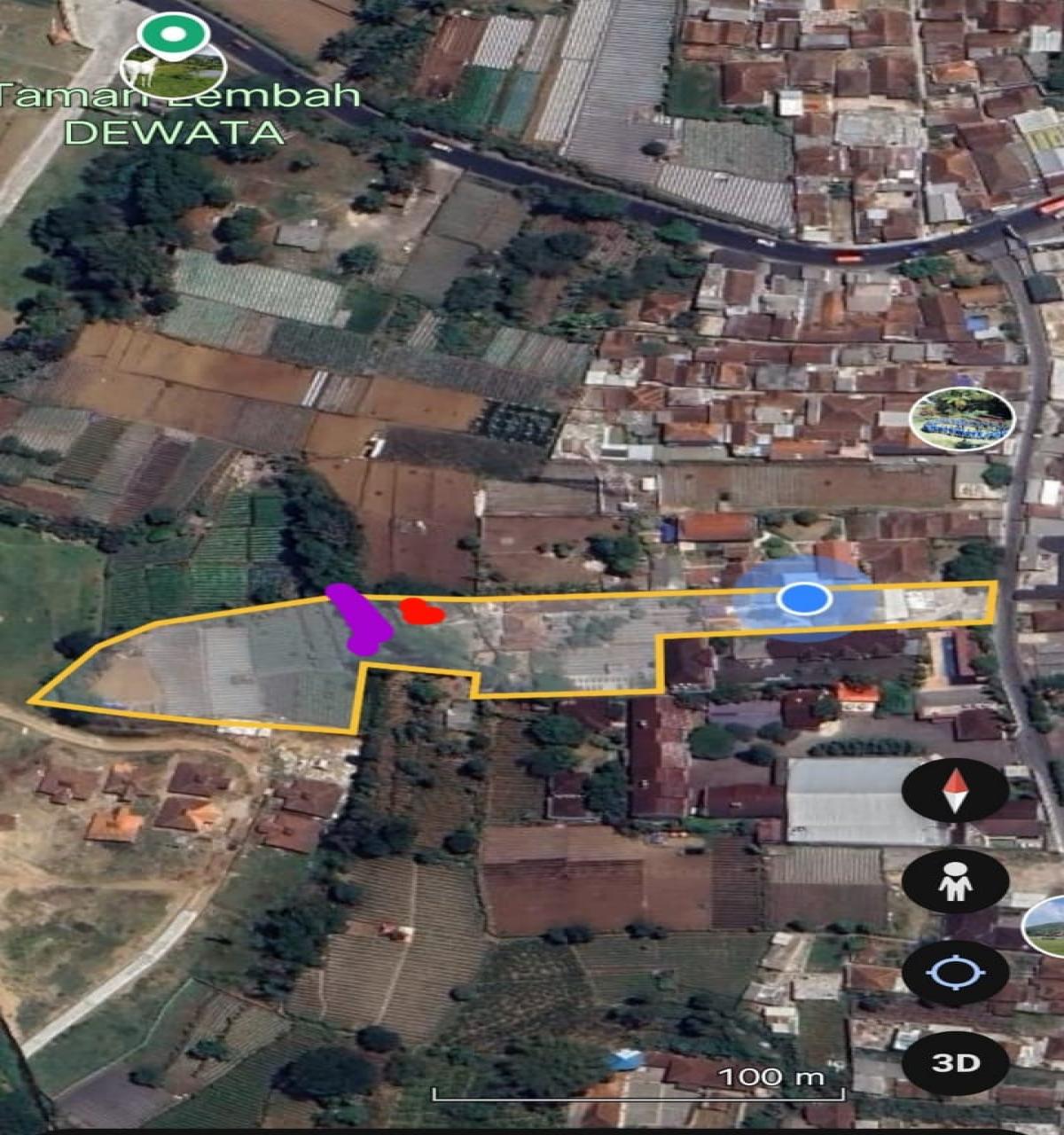Tap the compass to reset north
The image size is (1064, 1135).
[x=955, y=790]
